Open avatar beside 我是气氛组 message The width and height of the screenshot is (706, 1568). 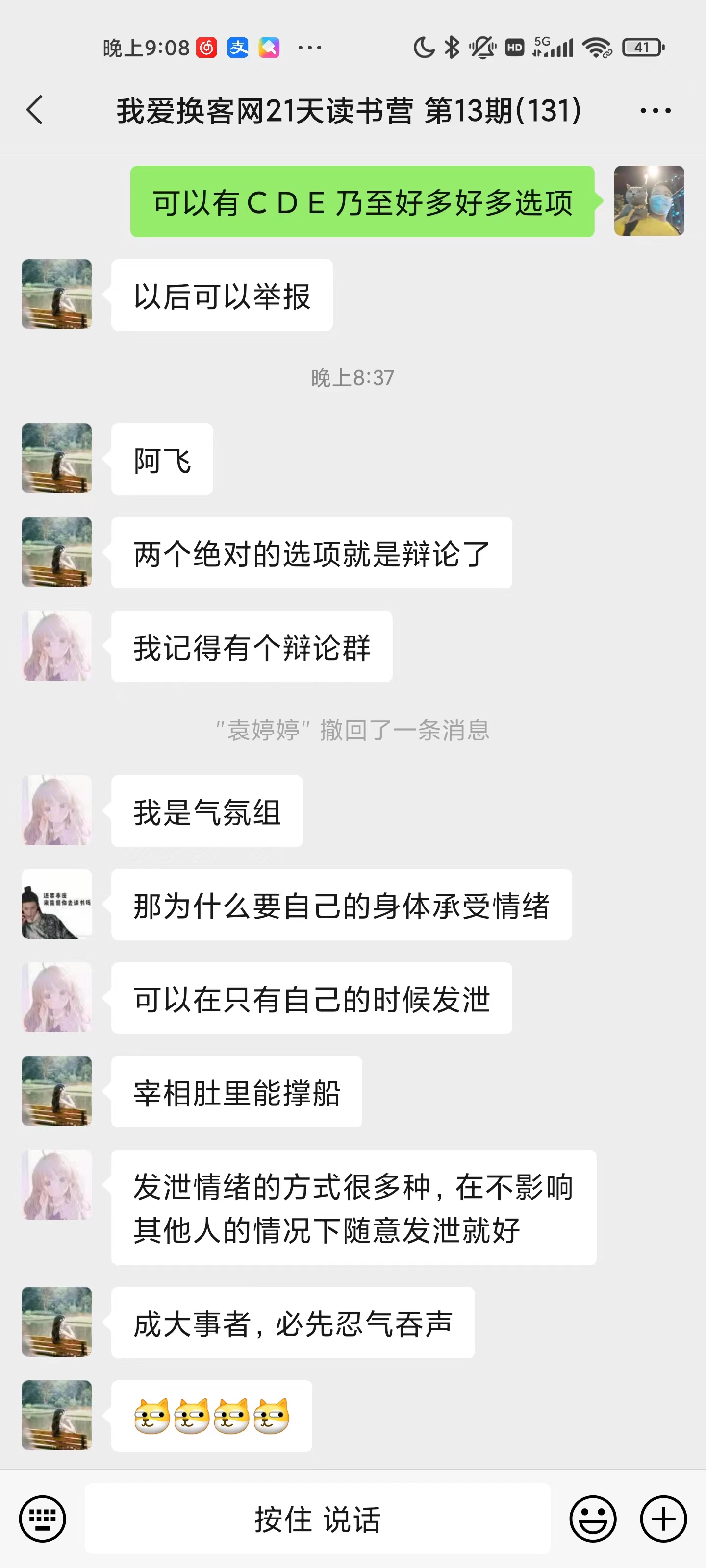(x=57, y=810)
